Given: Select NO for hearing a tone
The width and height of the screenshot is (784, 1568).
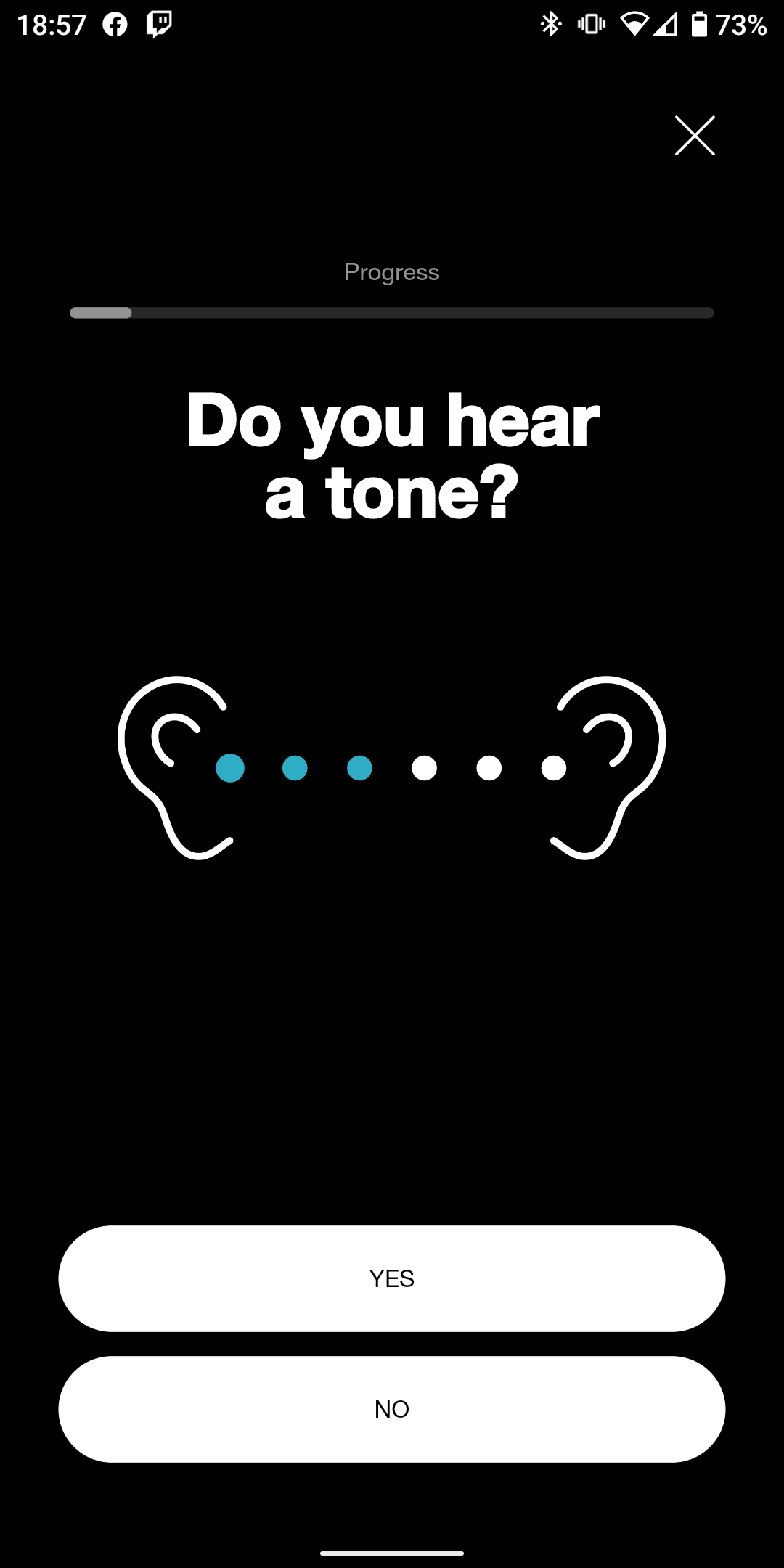Looking at the screenshot, I should (392, 1409).
